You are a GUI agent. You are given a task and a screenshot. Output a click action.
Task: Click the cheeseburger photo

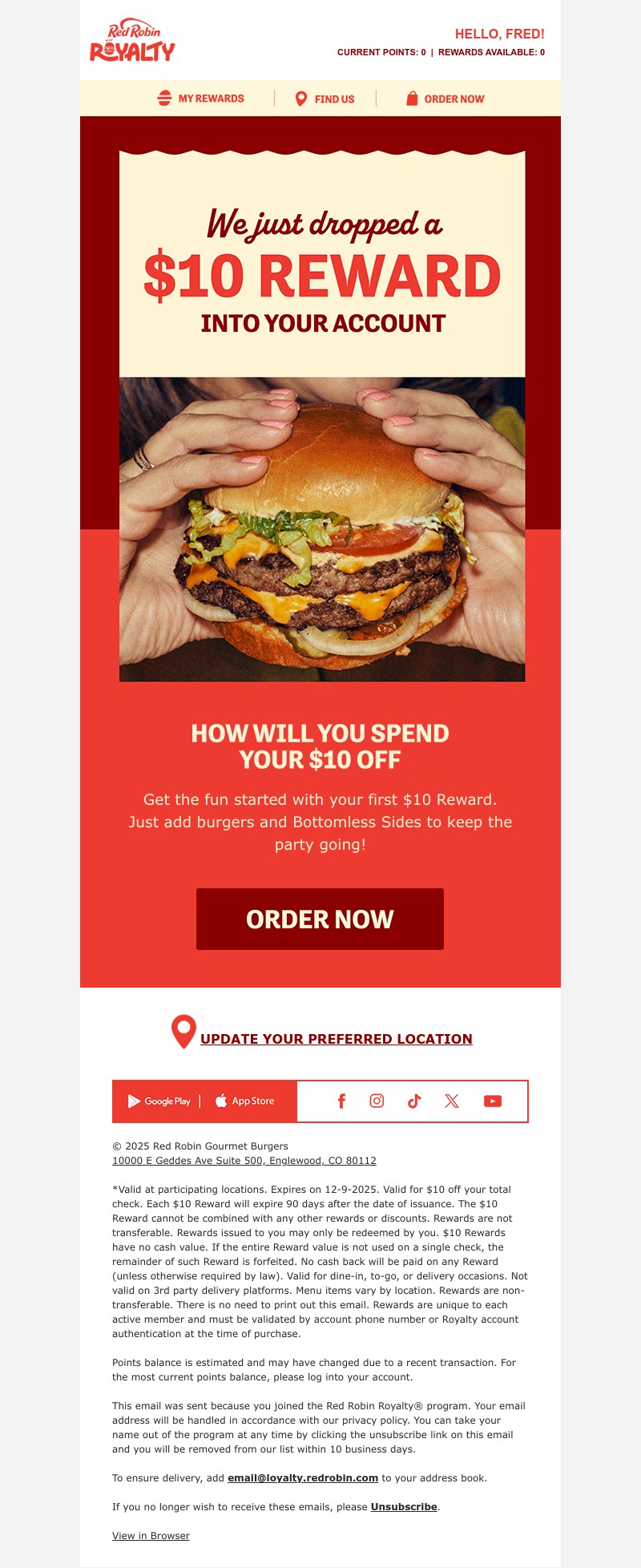(x=320, y=529)
